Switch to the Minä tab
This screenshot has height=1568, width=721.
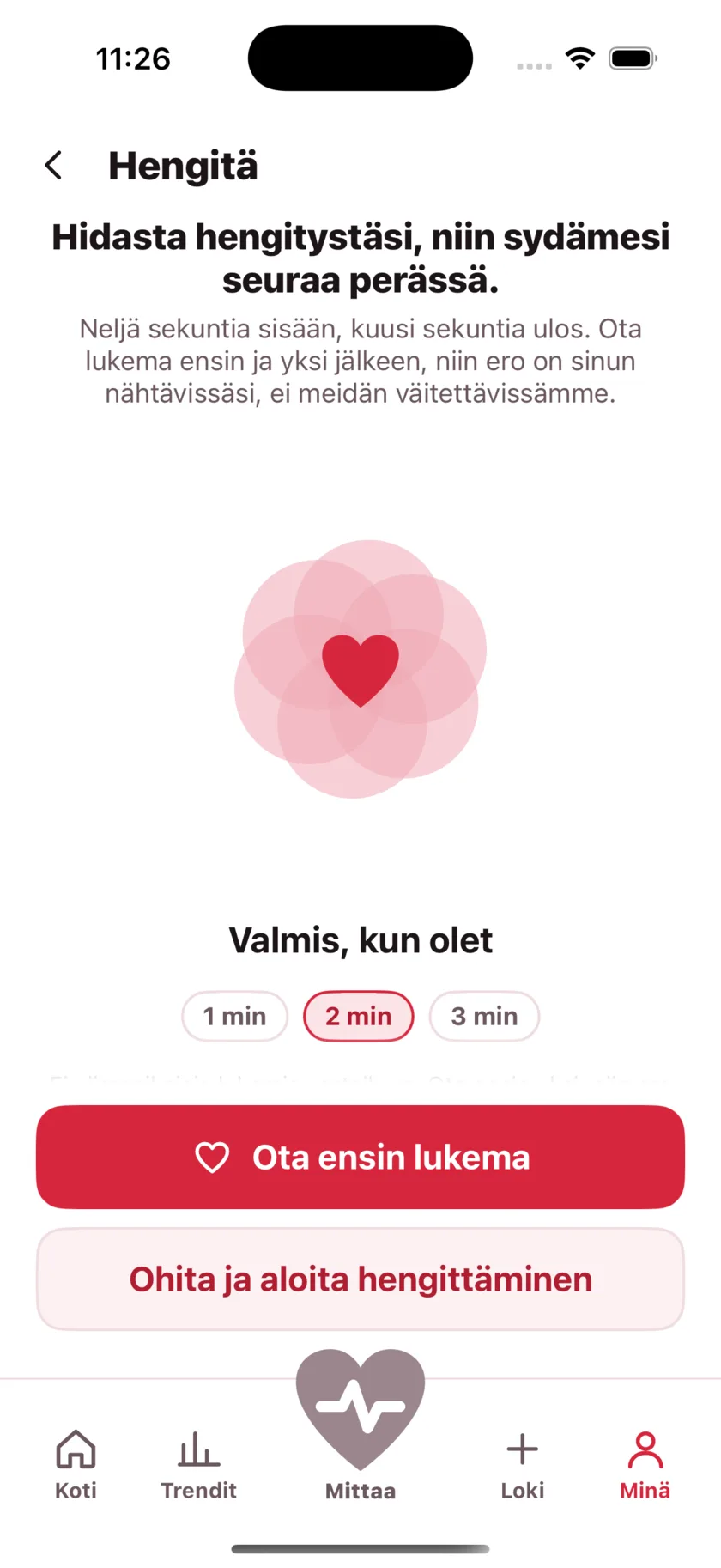pyautogui.click(x=645, y=1465)
